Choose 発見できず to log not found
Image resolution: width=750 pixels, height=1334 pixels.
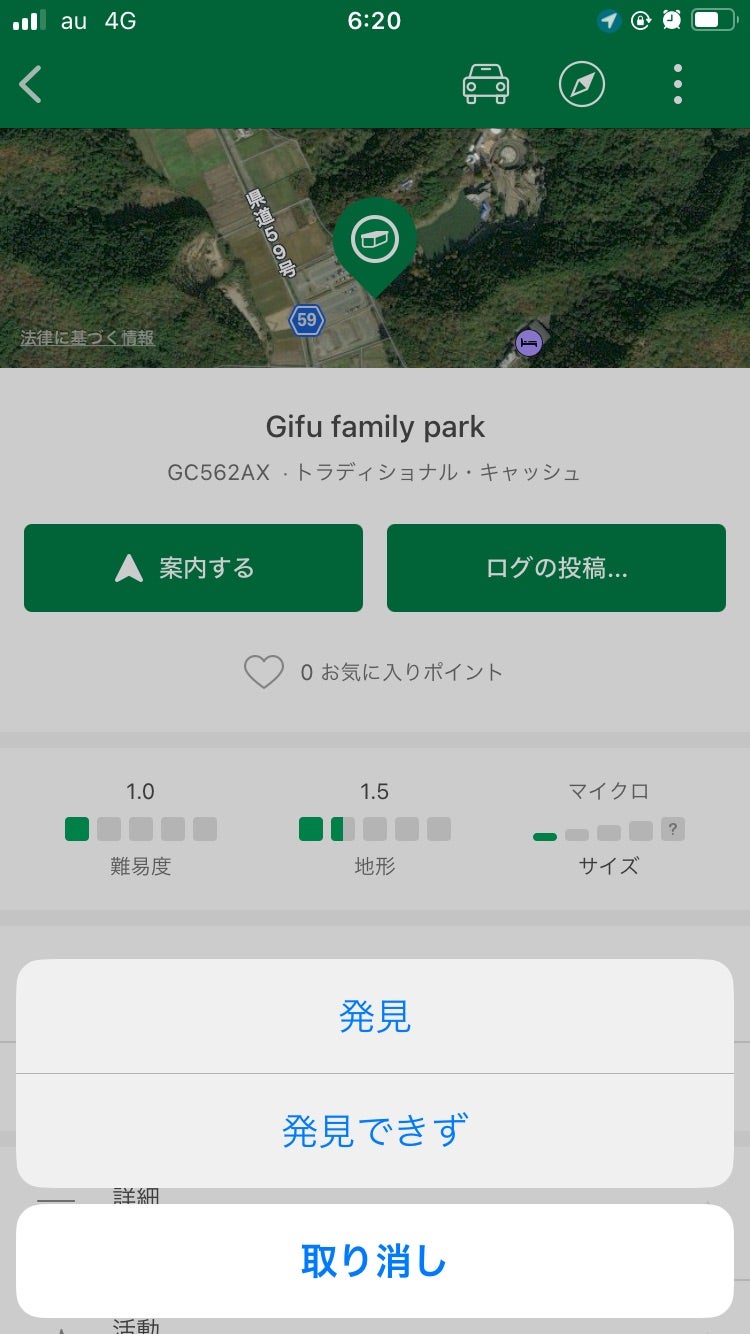pos(375,1131)
